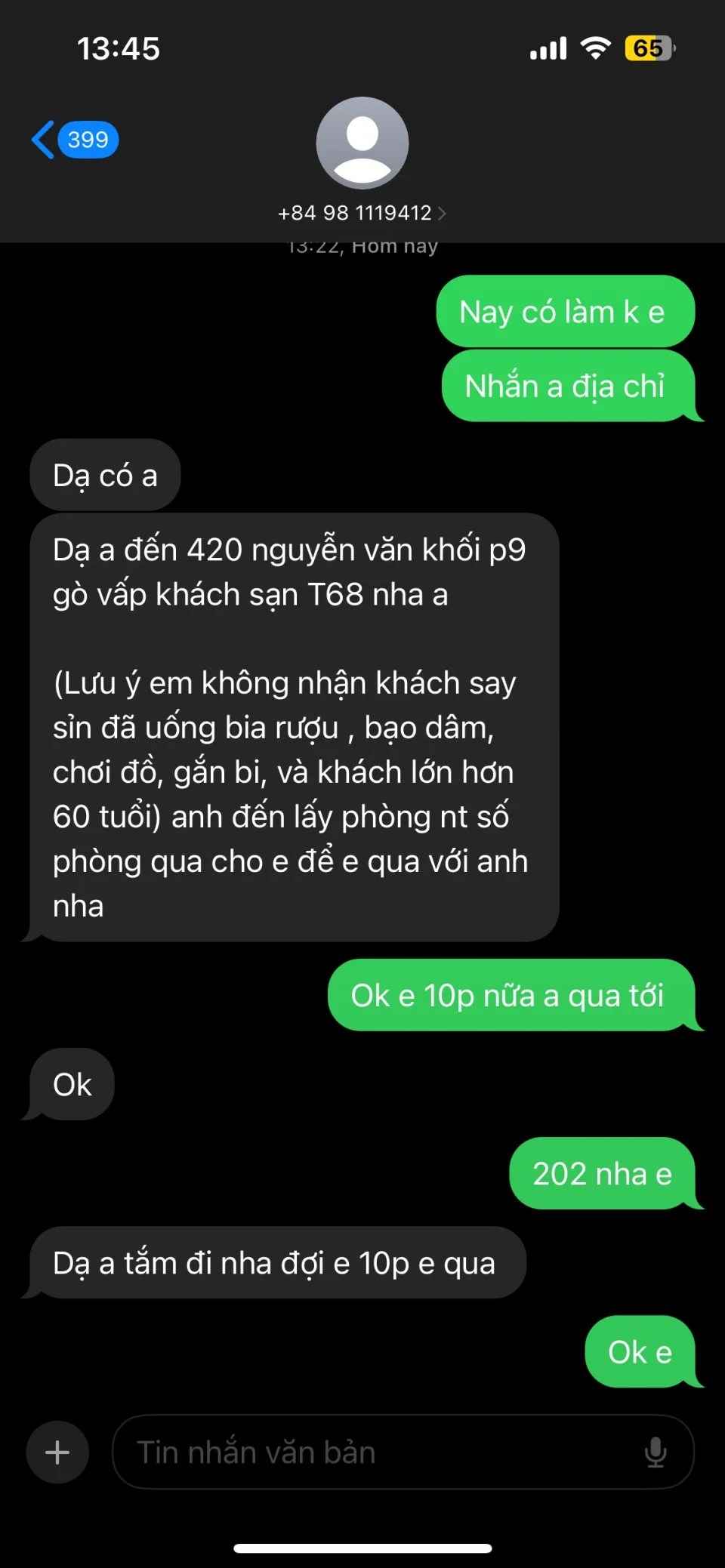Viewport: 725px width, 1568px height.
Task: Go back to the message list
Action: point(74,140)
